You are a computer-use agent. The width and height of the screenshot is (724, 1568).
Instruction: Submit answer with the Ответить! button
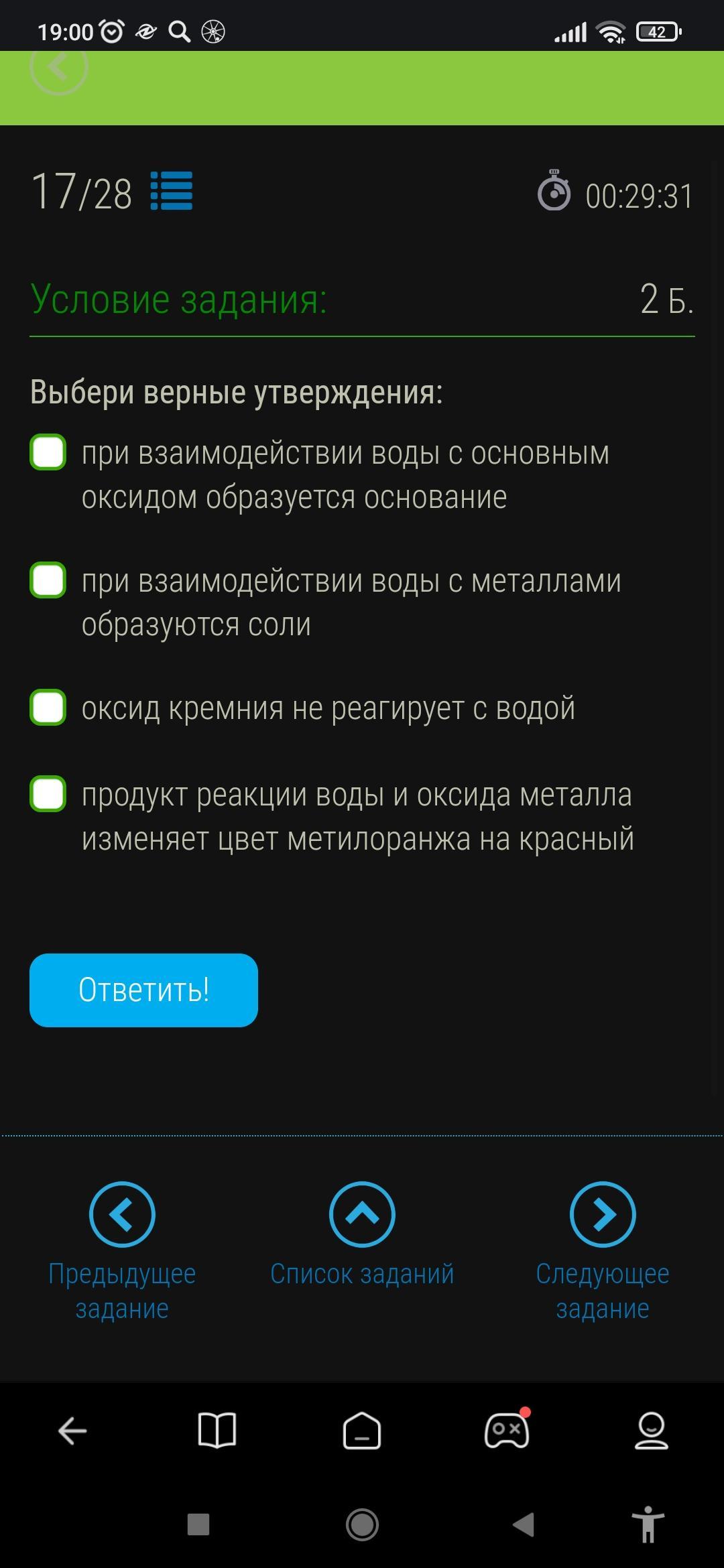[x=143, y=990]
